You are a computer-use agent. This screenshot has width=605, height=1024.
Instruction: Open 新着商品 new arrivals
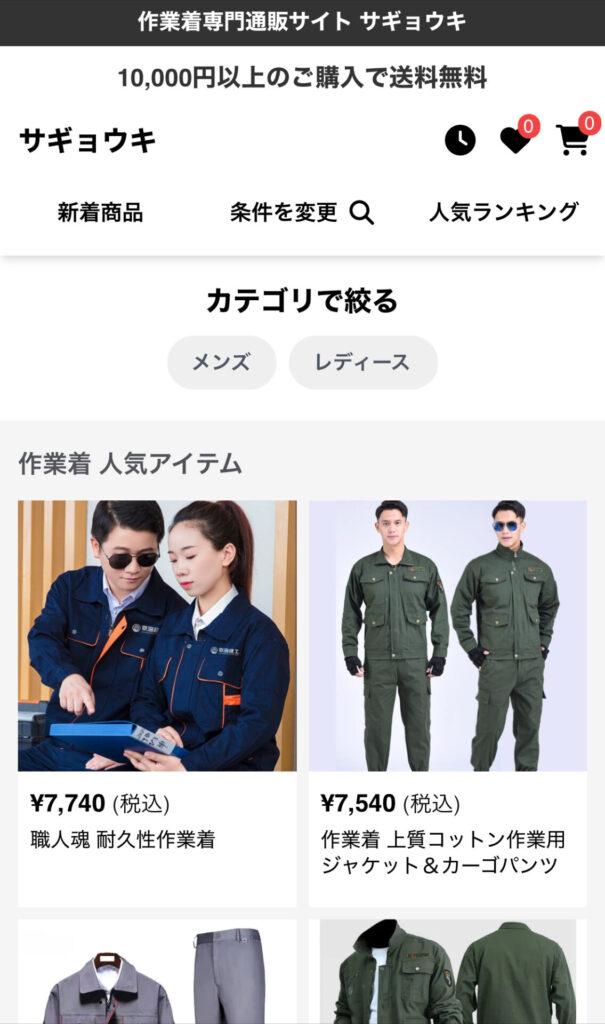coord(100,212)
